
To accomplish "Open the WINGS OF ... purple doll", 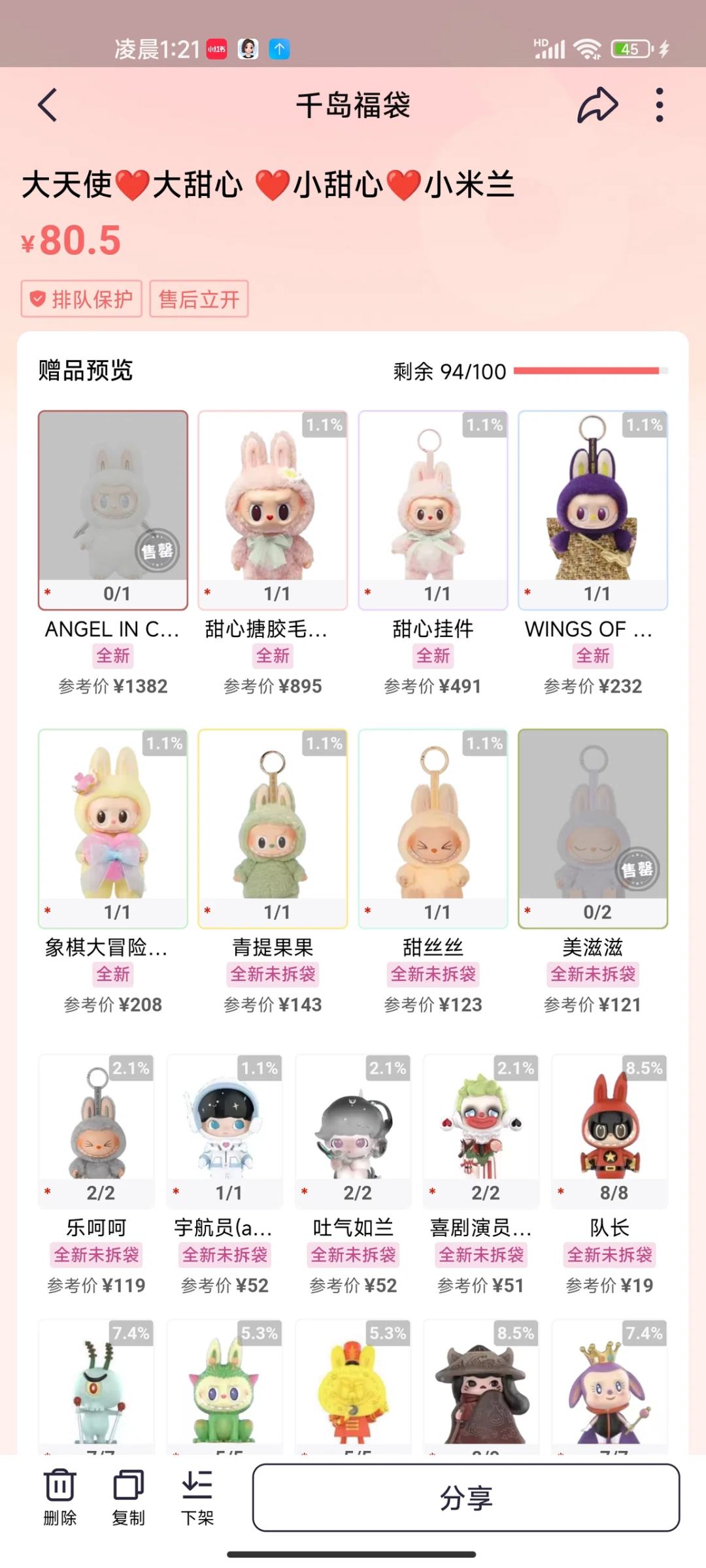I will click(592, 510).
